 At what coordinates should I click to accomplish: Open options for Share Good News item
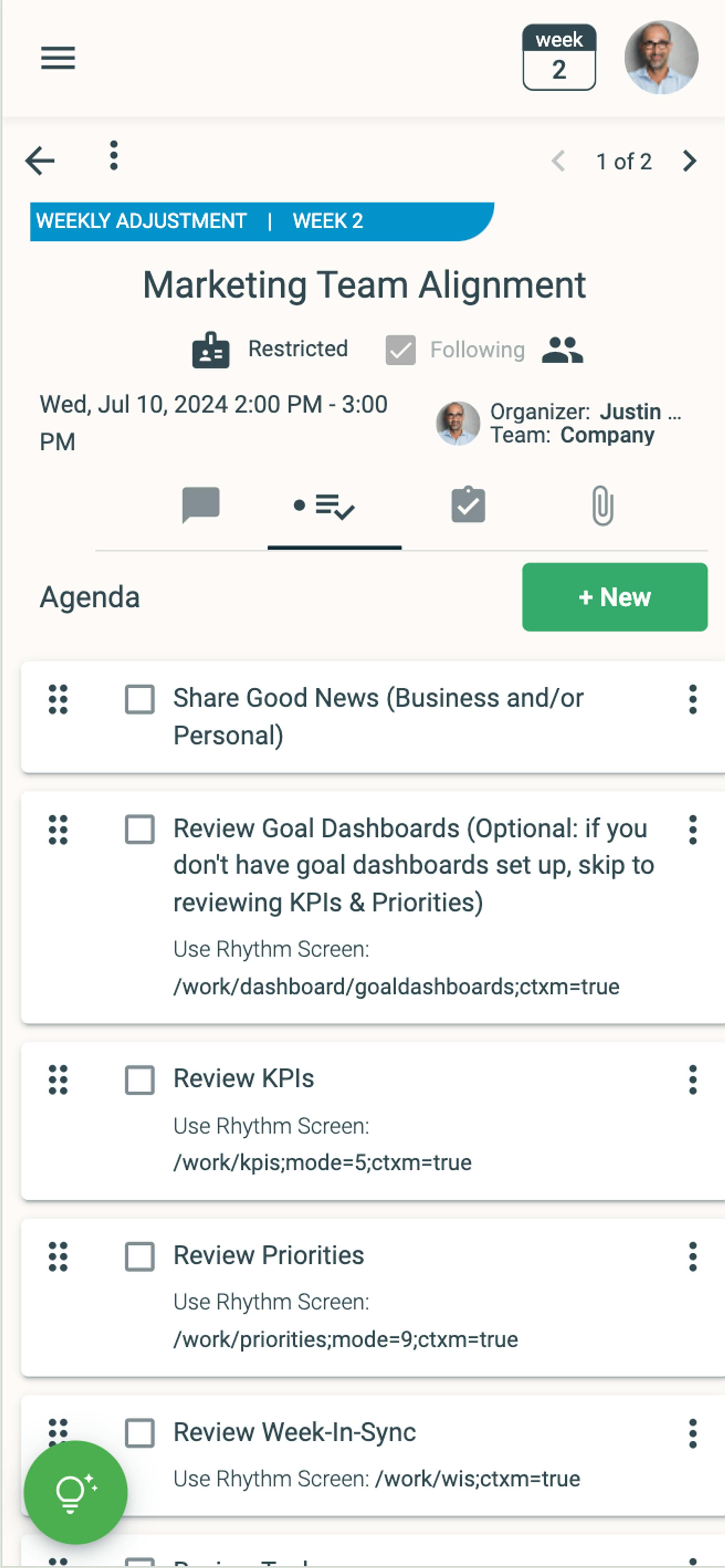[692, 699]
